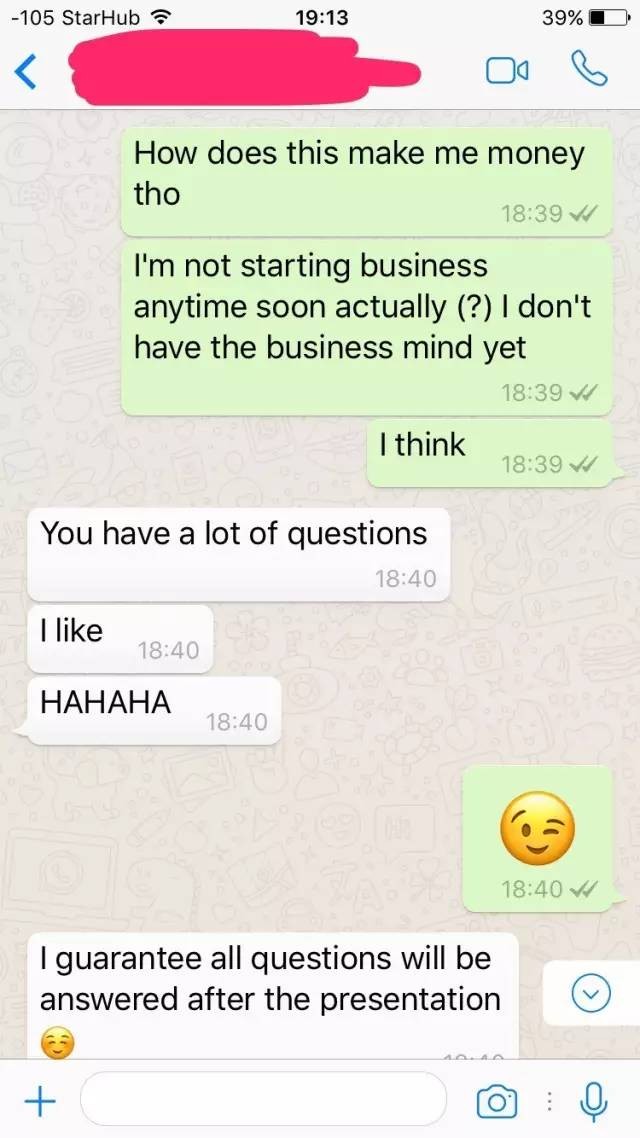This screenshot has height=1138, width=640.
Task: Go back to the chats list
Action: click(27, 71)
